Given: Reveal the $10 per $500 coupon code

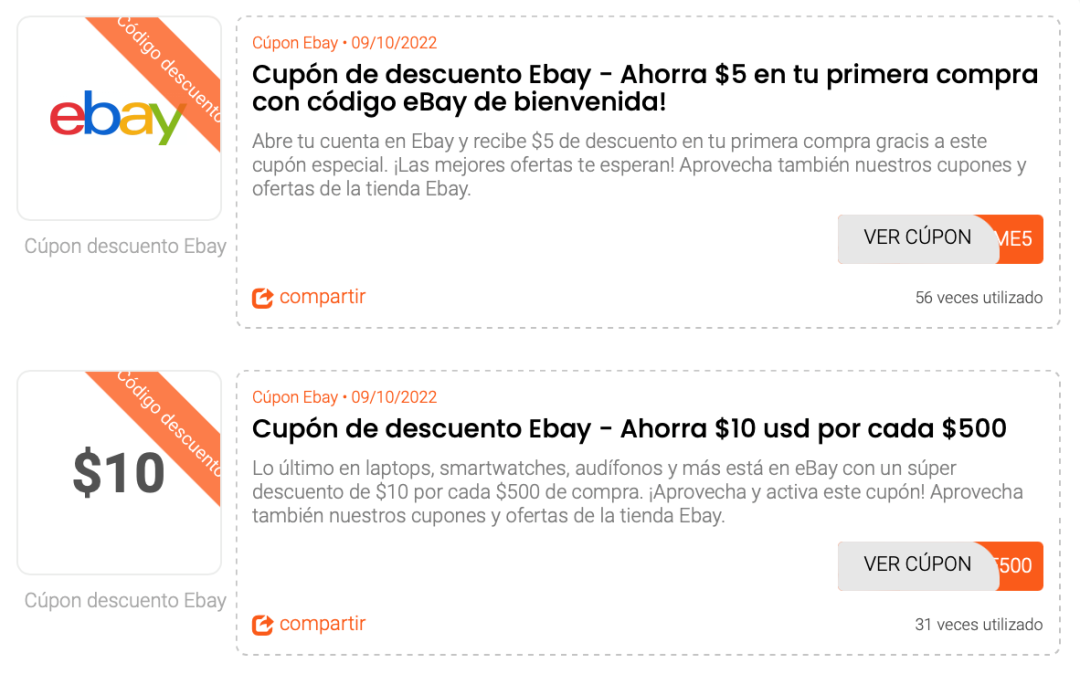Looking at the screenshot, I should (x=918, y=565).
